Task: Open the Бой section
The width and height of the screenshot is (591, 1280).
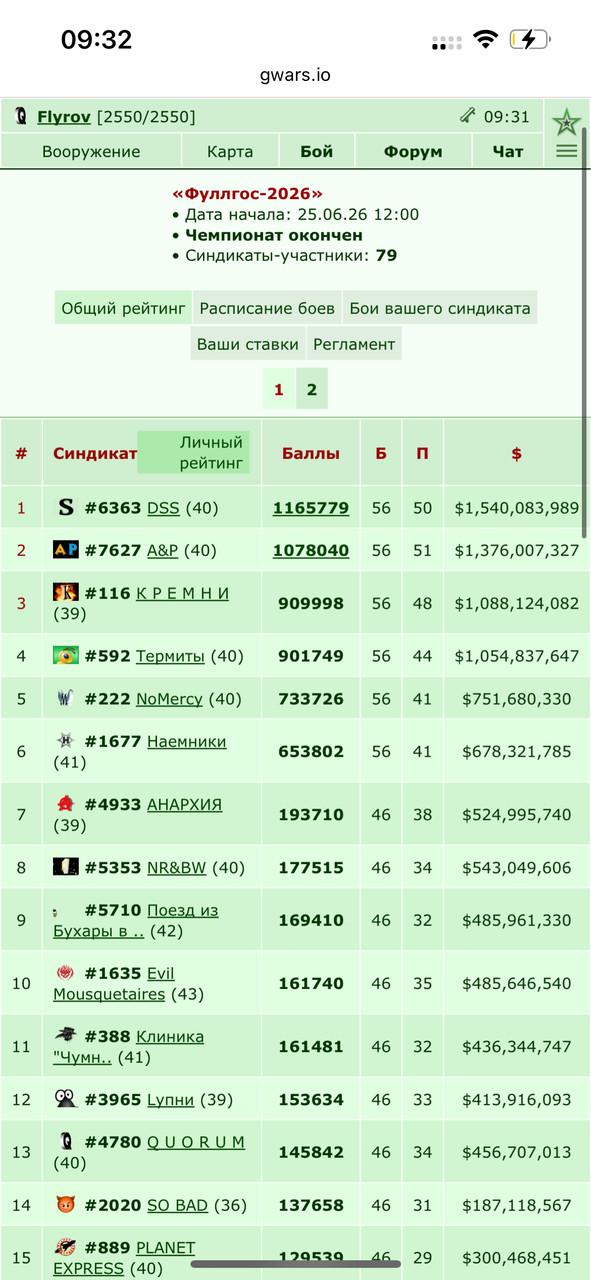Action: [x=316, y=152]
